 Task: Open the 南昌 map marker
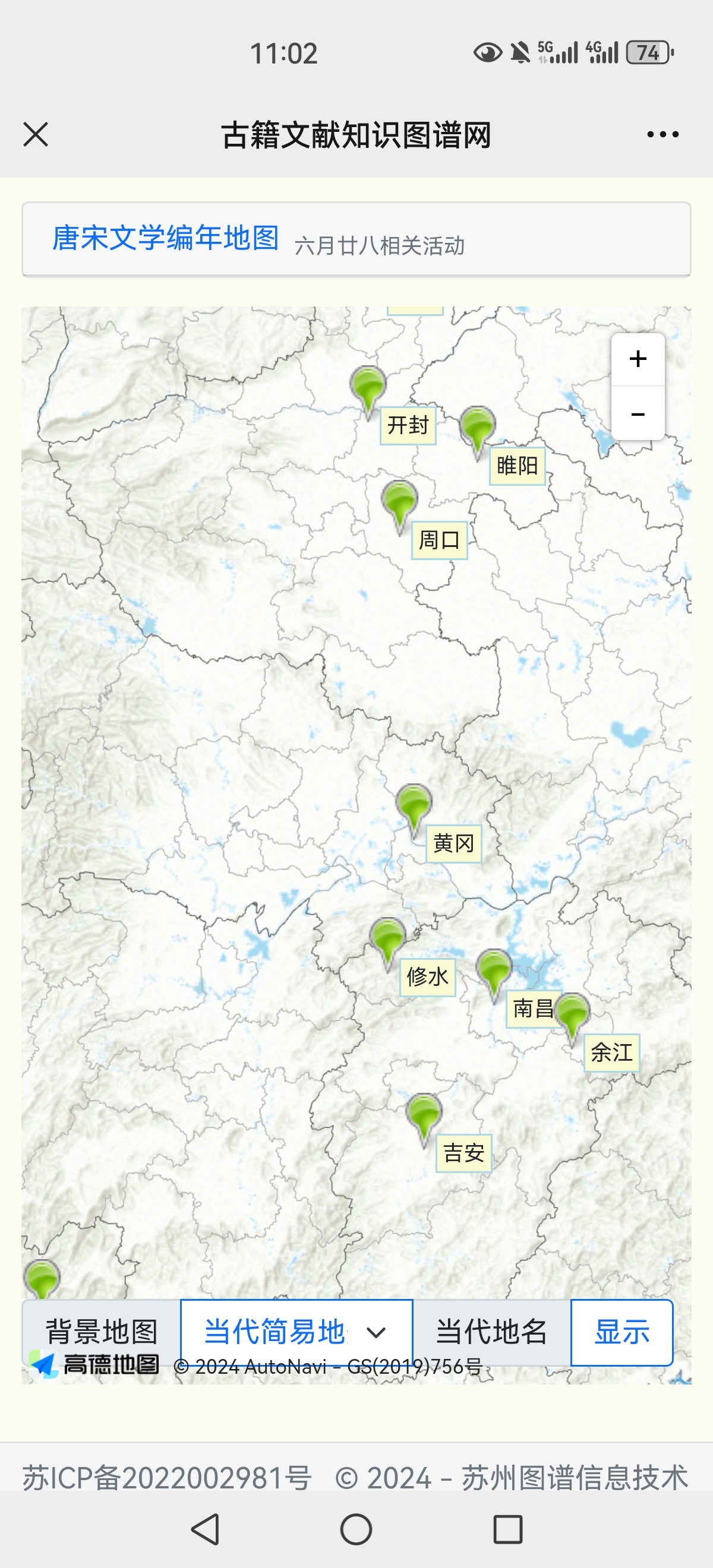(x=494, y=970)
